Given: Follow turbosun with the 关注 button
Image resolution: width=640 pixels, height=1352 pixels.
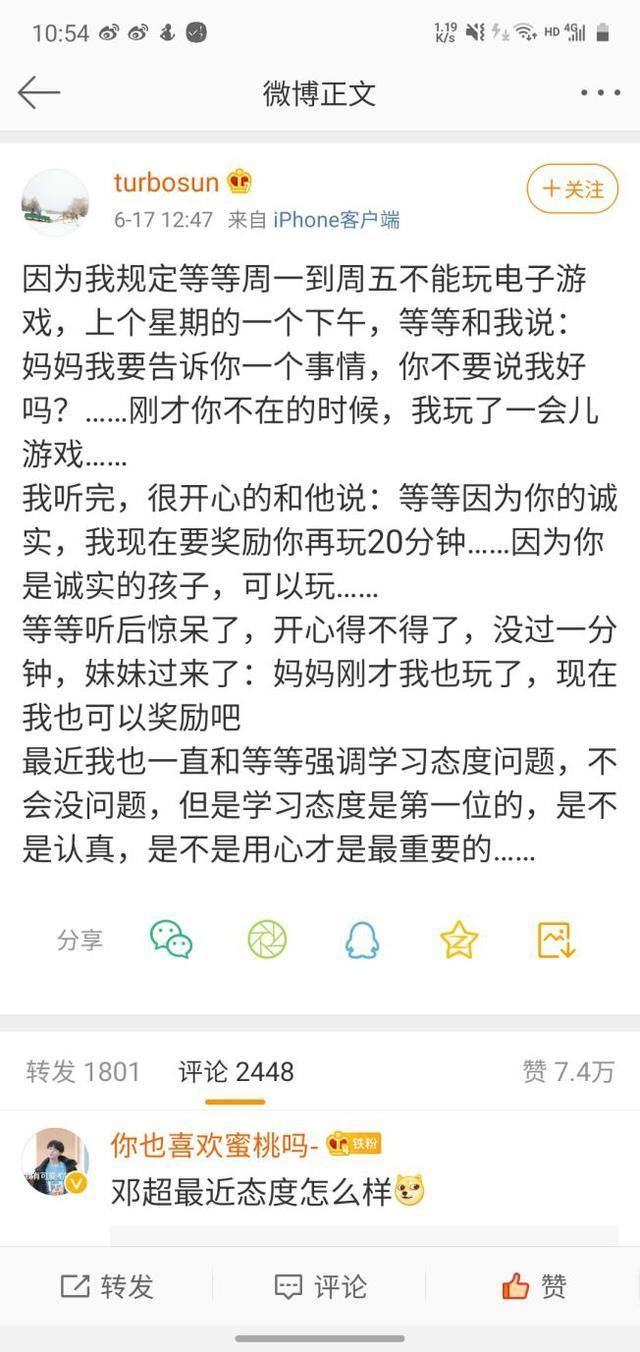Looking at the screenshot, I should [x=572, y=189].
